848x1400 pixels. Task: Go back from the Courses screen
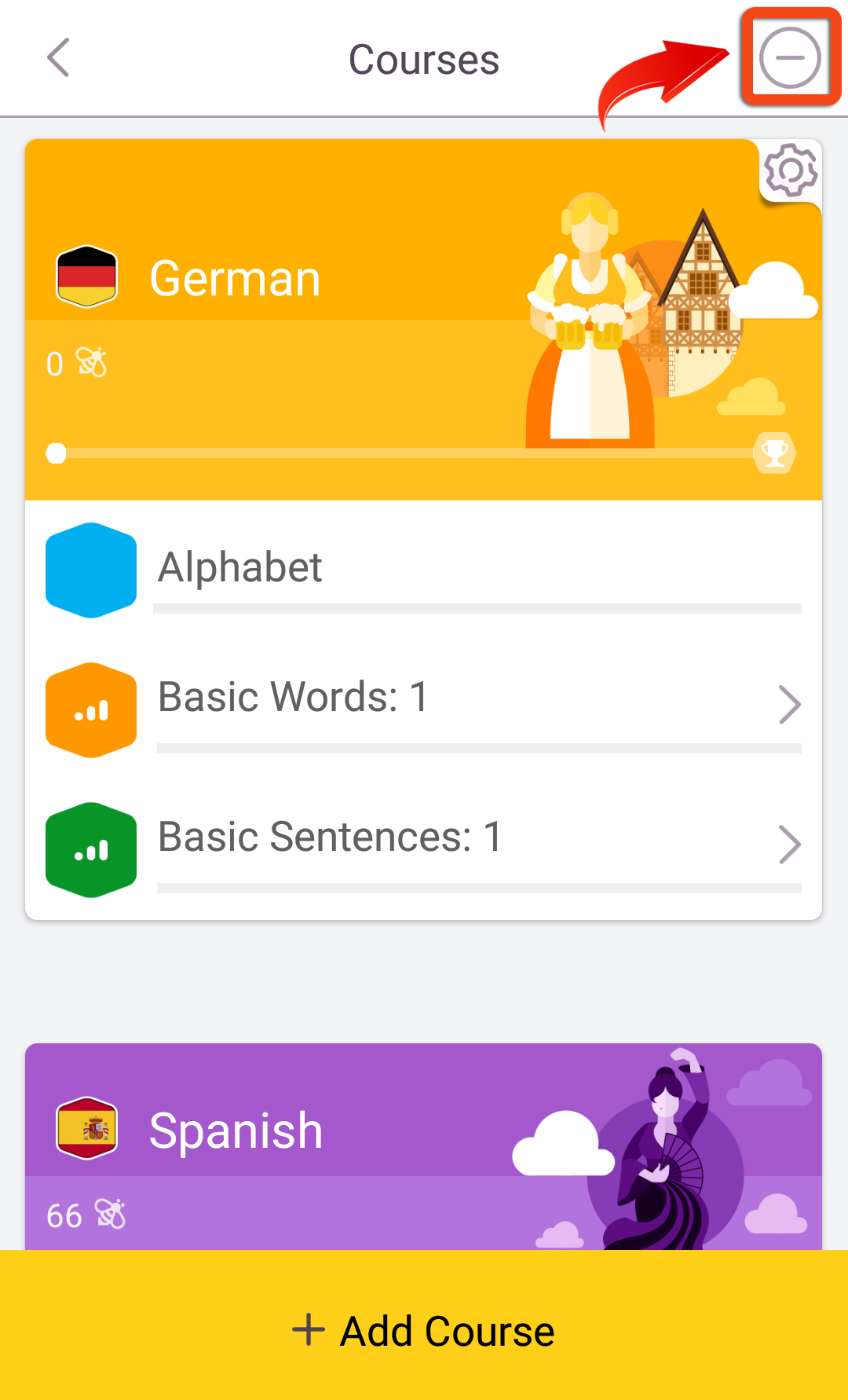(59, 58)
